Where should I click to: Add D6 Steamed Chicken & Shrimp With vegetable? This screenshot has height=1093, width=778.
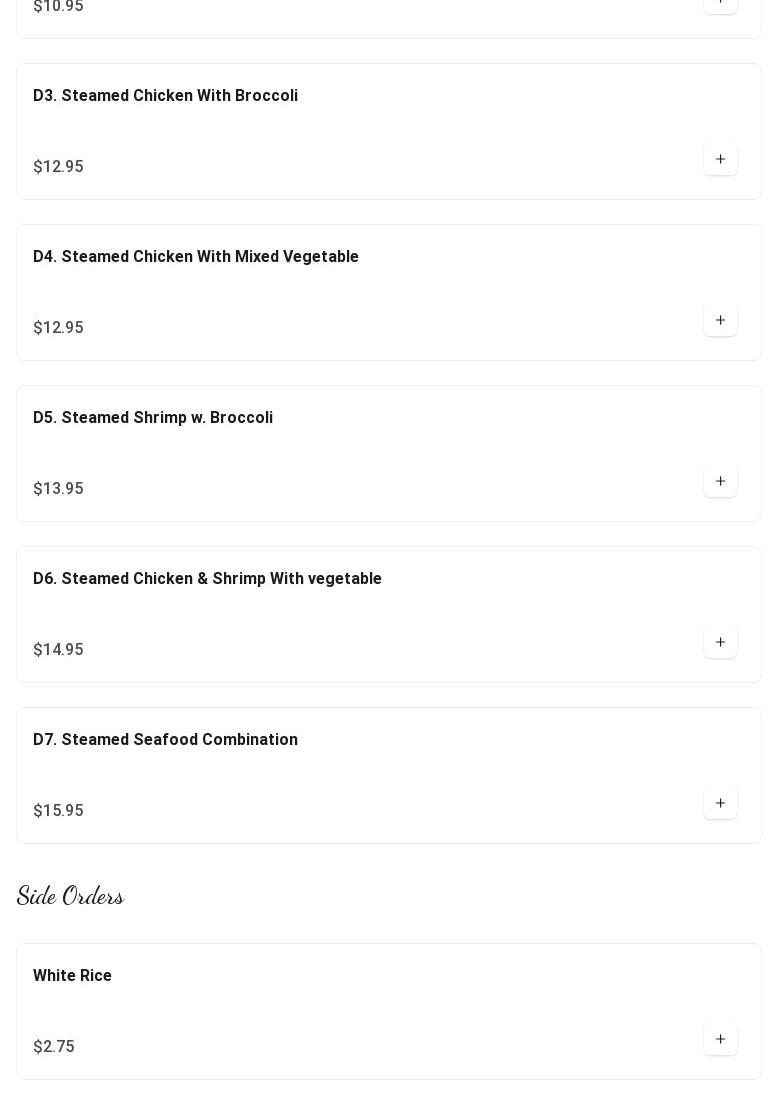(x=720, y=643)
